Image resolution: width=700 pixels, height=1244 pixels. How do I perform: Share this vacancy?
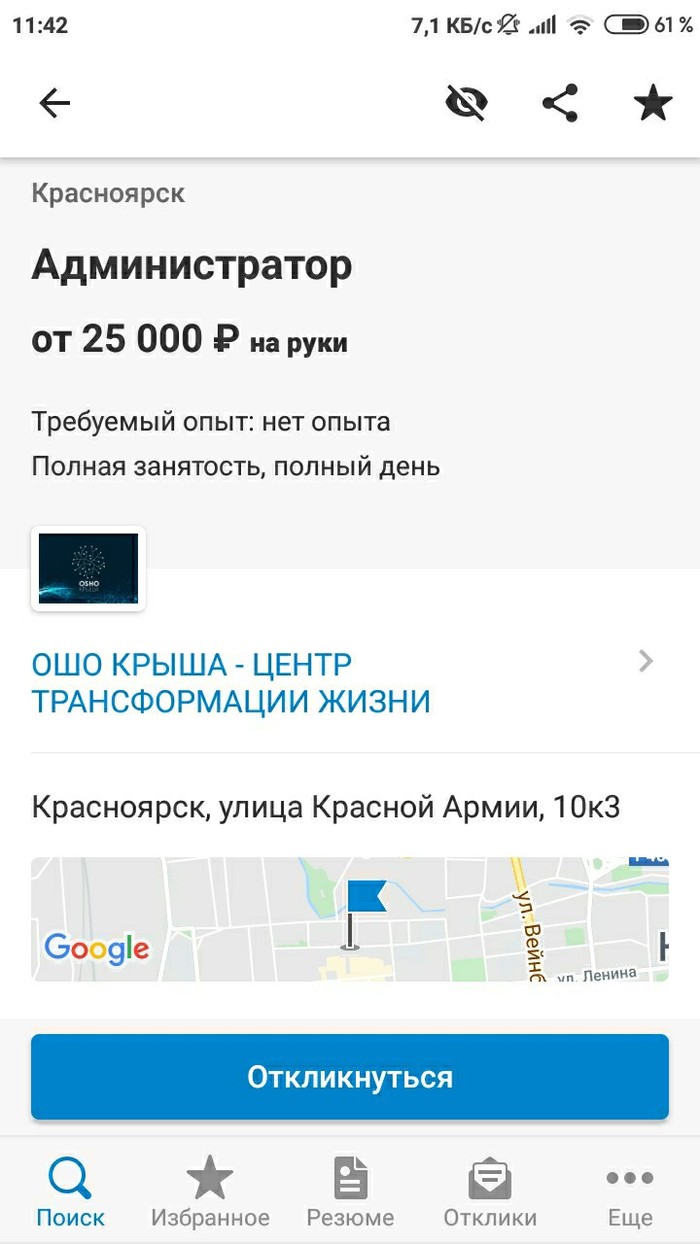[560, 103]
